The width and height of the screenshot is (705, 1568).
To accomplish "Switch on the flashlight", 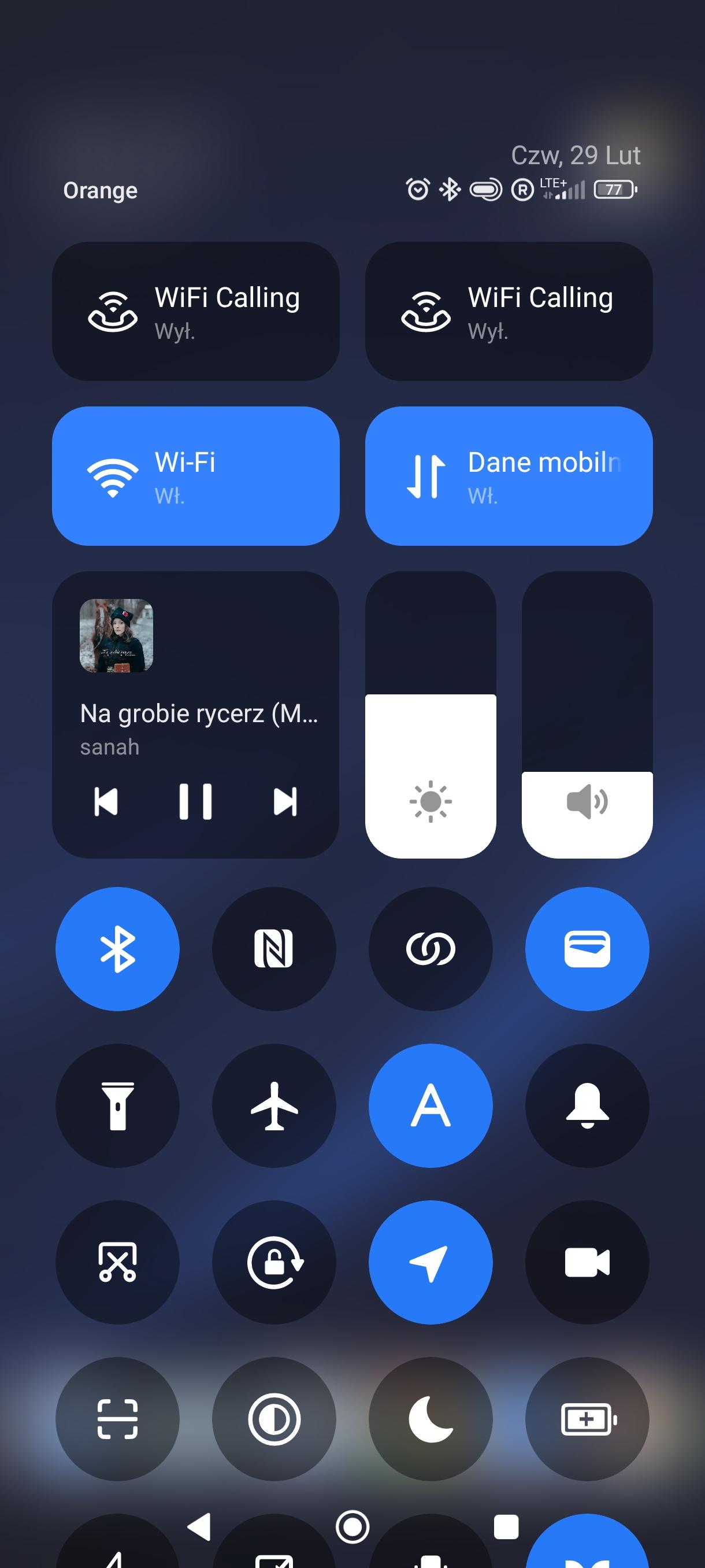I will click(x=117, y=1105).
